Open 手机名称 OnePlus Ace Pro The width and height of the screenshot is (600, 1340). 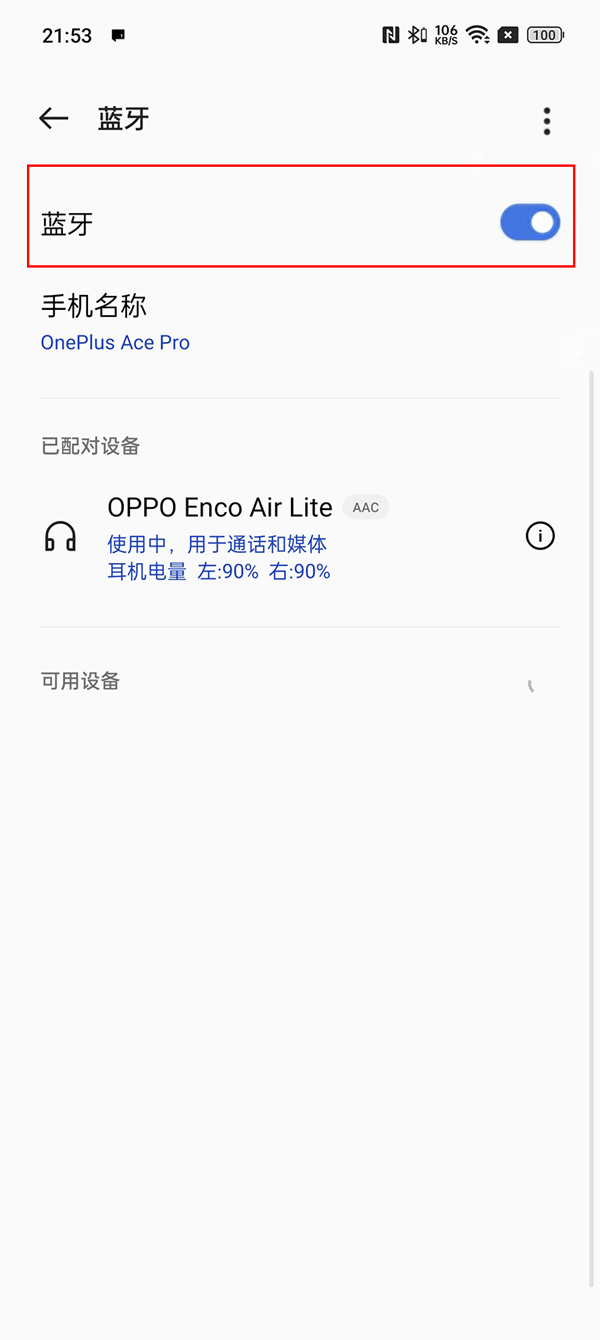pos(300,322)
